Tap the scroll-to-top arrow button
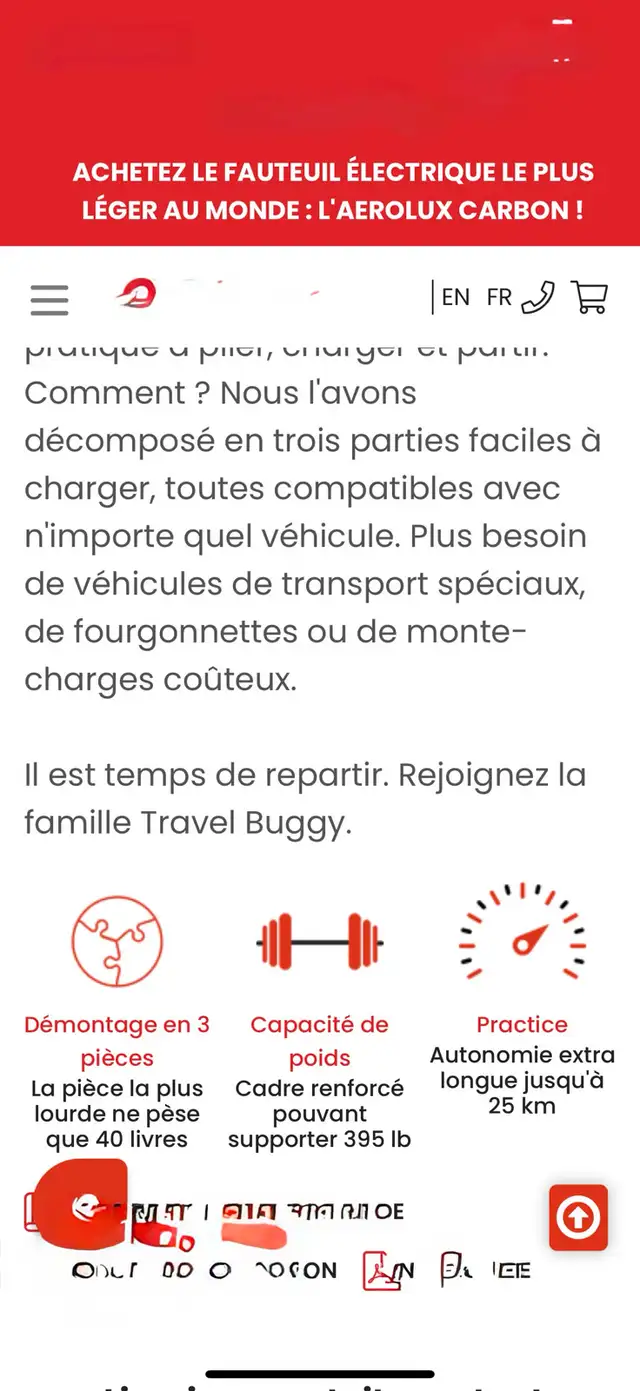The height and width of the screenshot is (1391, 640). [x=578, y=1217]
